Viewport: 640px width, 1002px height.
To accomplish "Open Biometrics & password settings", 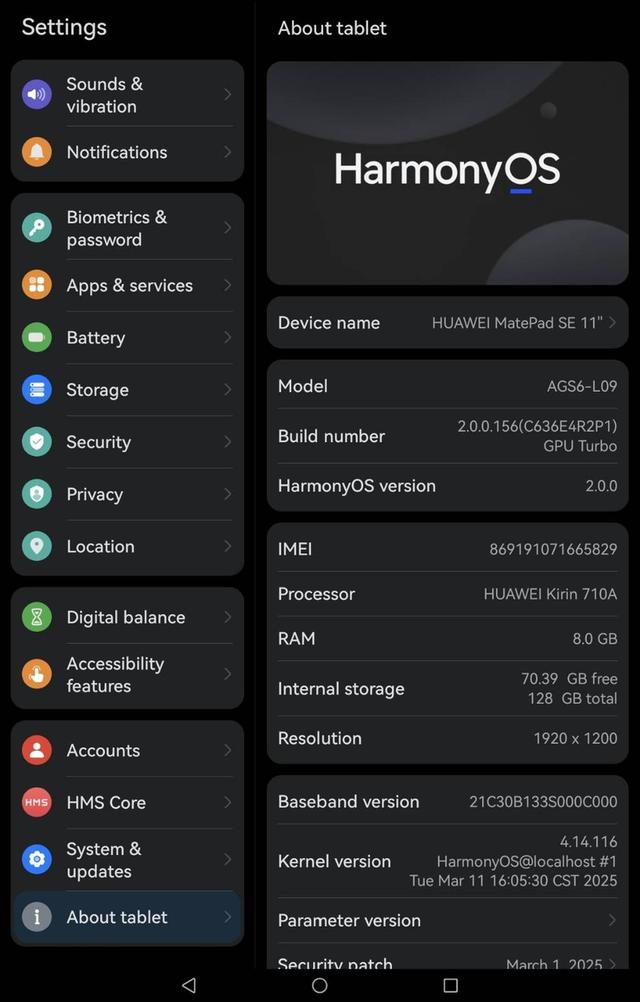I will coord(127,228).
